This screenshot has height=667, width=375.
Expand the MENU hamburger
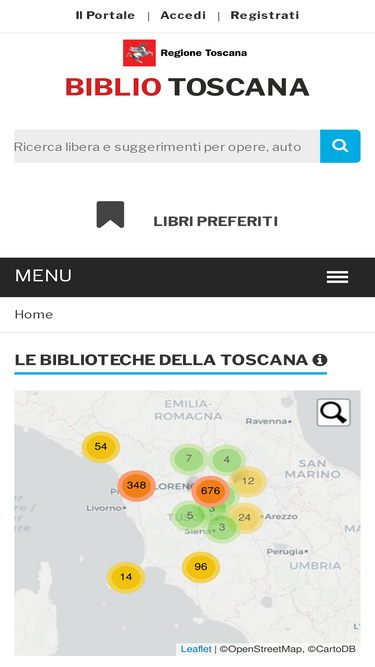click(x=337, y=277)
